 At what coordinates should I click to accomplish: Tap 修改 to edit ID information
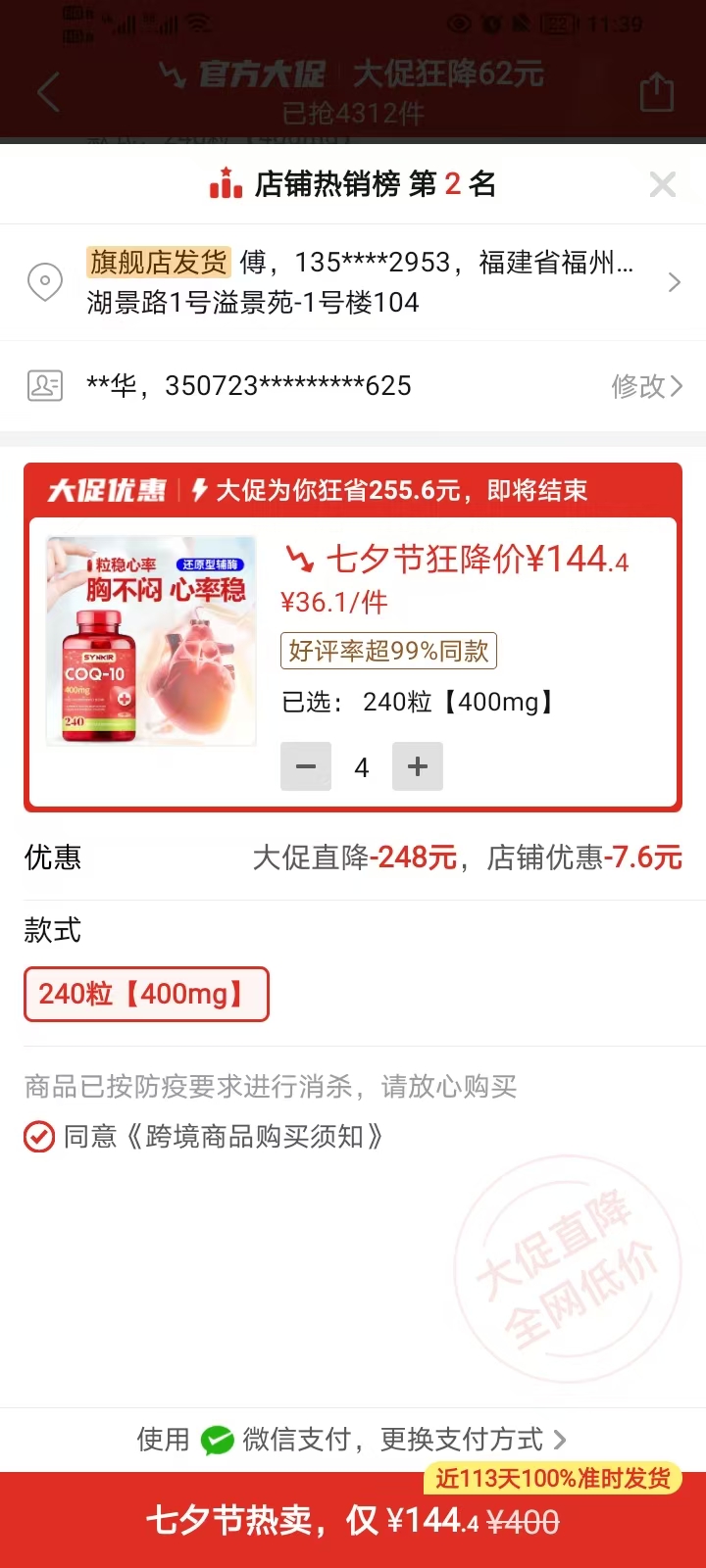point(645,386)
